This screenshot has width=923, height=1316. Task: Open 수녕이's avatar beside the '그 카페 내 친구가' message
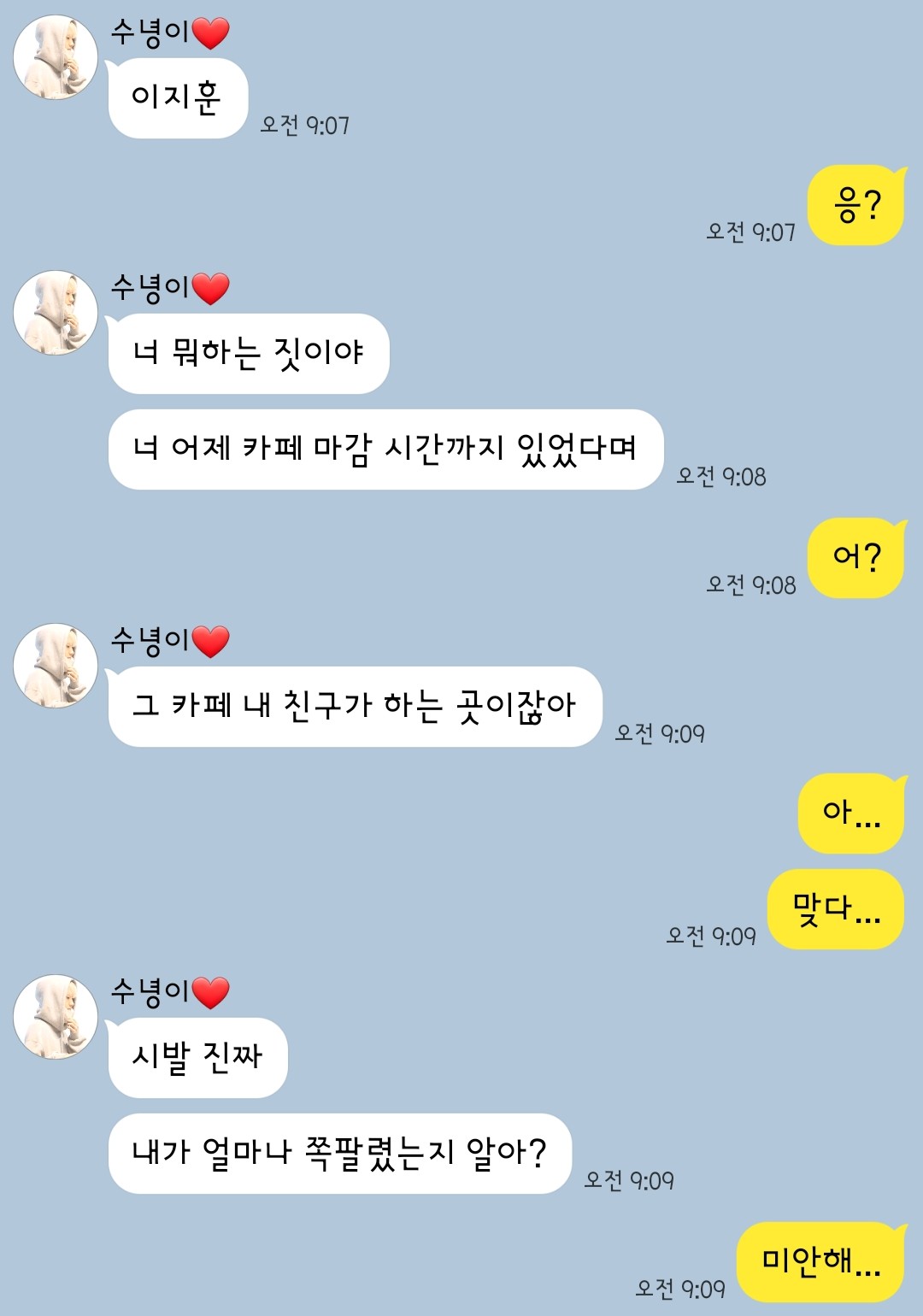pyautogui.click(x=56, y=666)
